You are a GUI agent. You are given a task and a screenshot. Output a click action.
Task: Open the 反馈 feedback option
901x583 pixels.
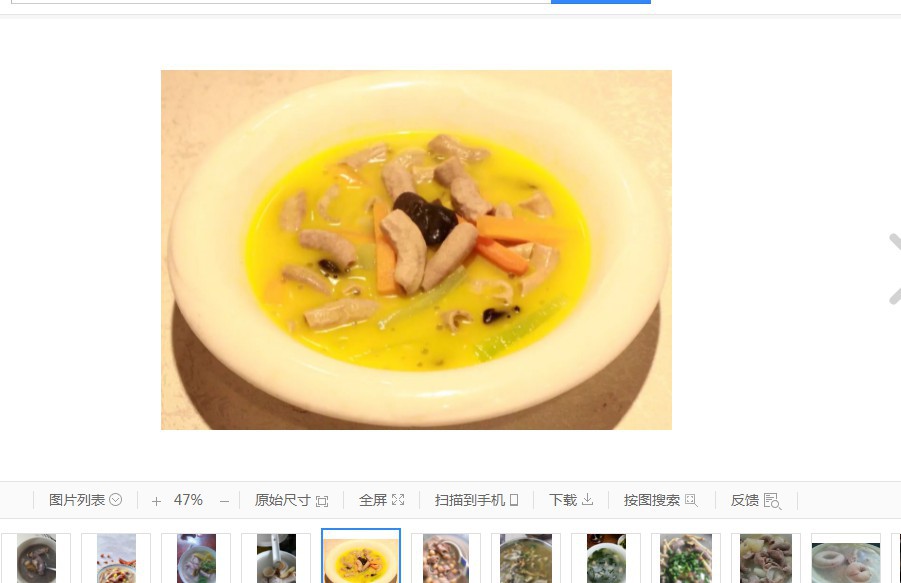click(x=755, y=500)
